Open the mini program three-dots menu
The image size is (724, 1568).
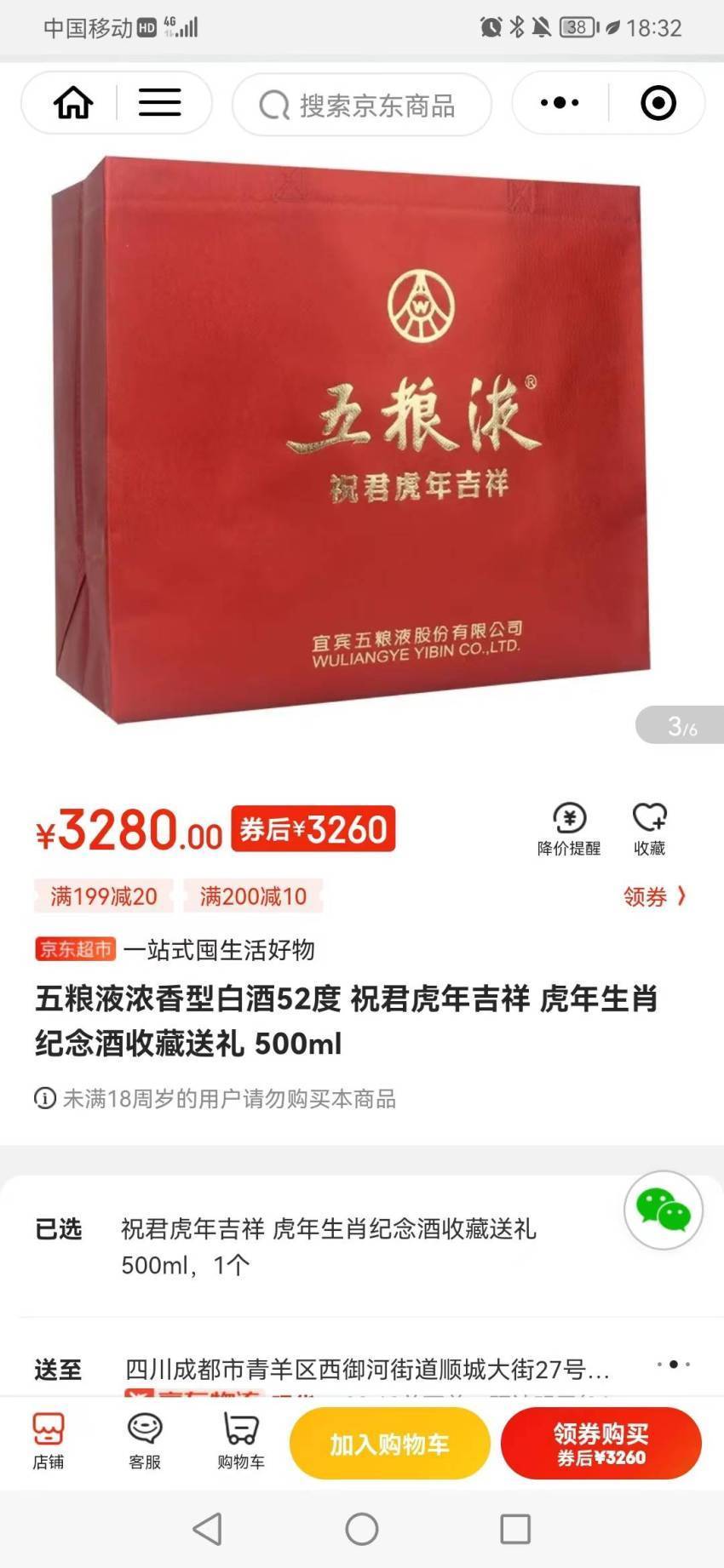coord(560,103)
